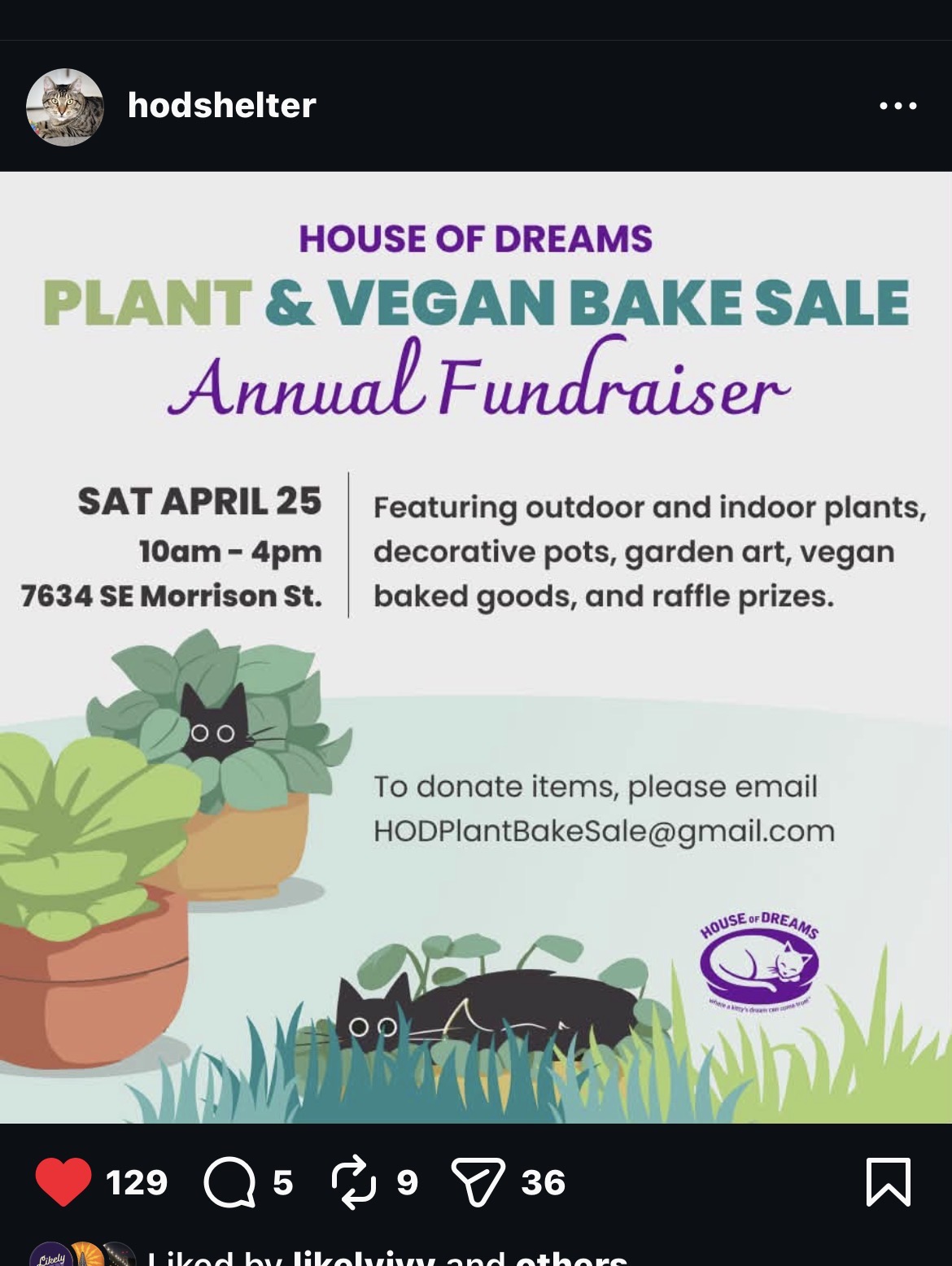Open the hodshelter username link
Viewport: 952px width, 1266px height.
coord(221,106)
